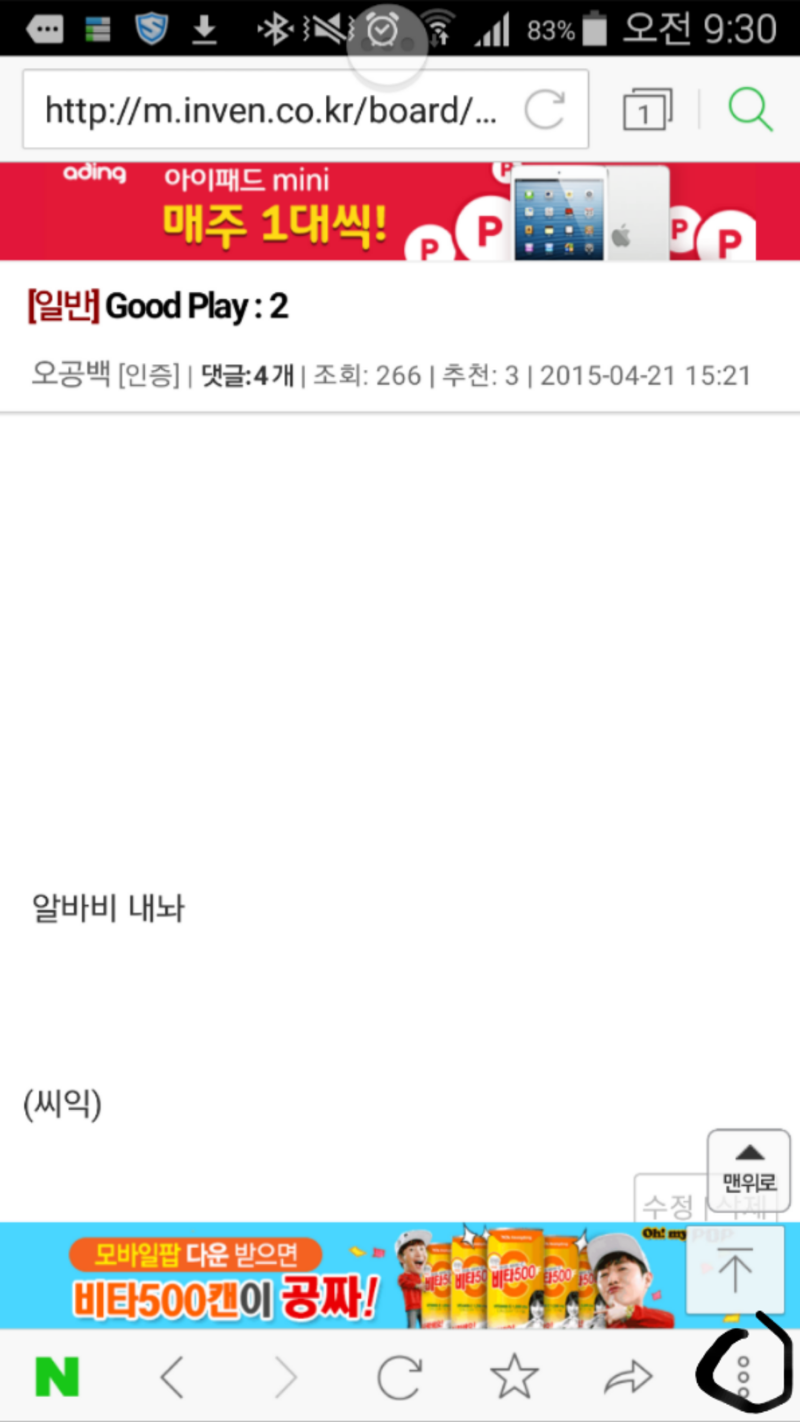800x1422 pixels.
Task: Go forward to the next page
Action: click(286, 1378)
